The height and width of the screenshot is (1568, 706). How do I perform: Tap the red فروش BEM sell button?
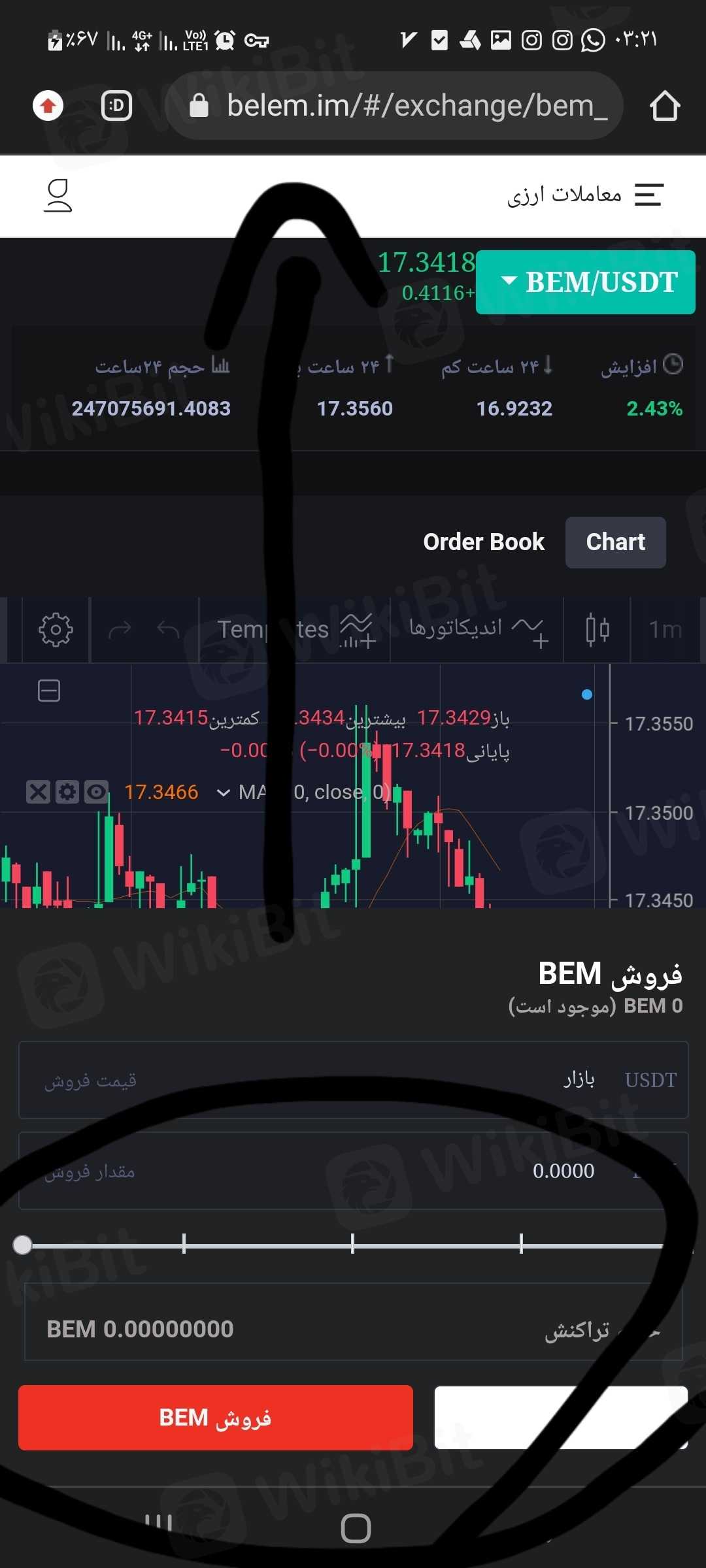[x=216, y=1418]
